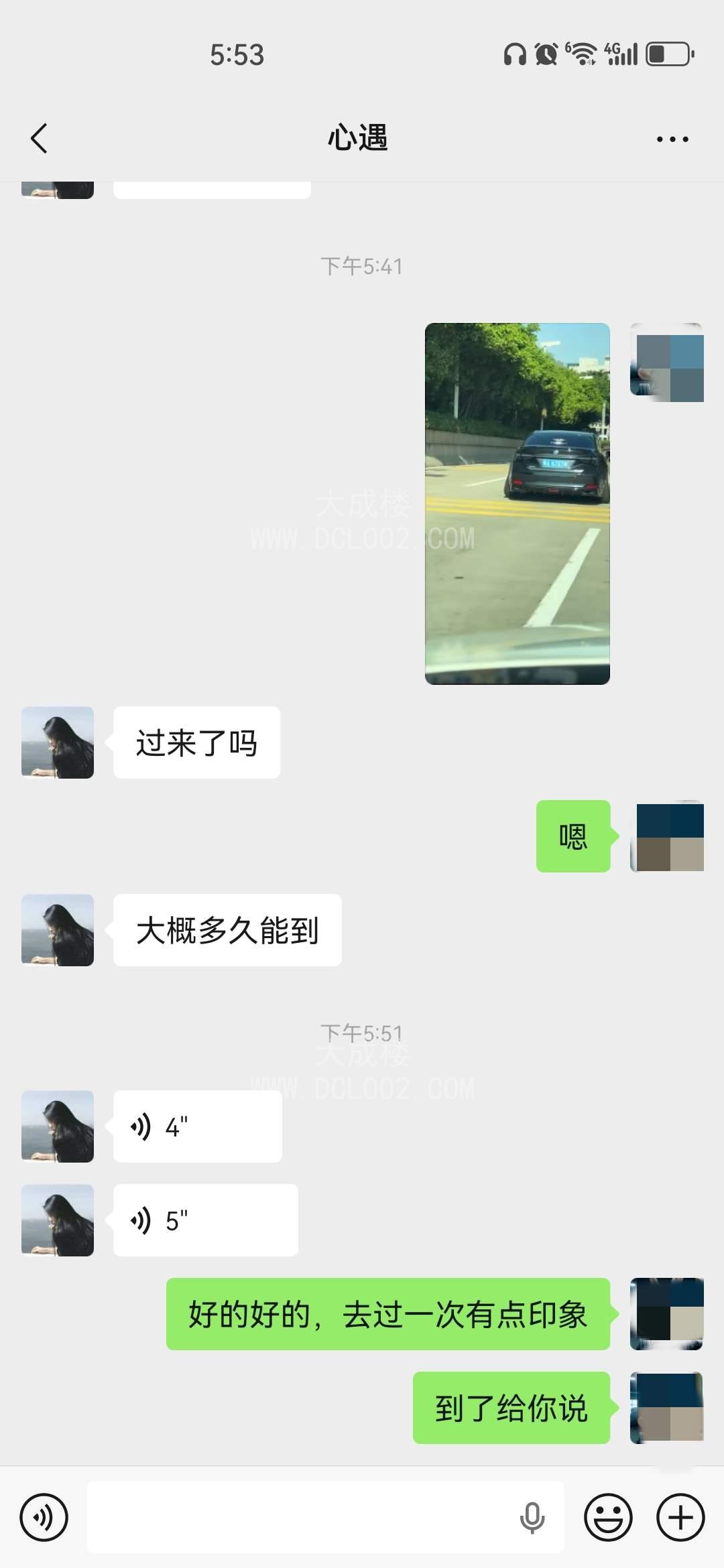Open the contact's avatar next to 过来了吗

57,742
